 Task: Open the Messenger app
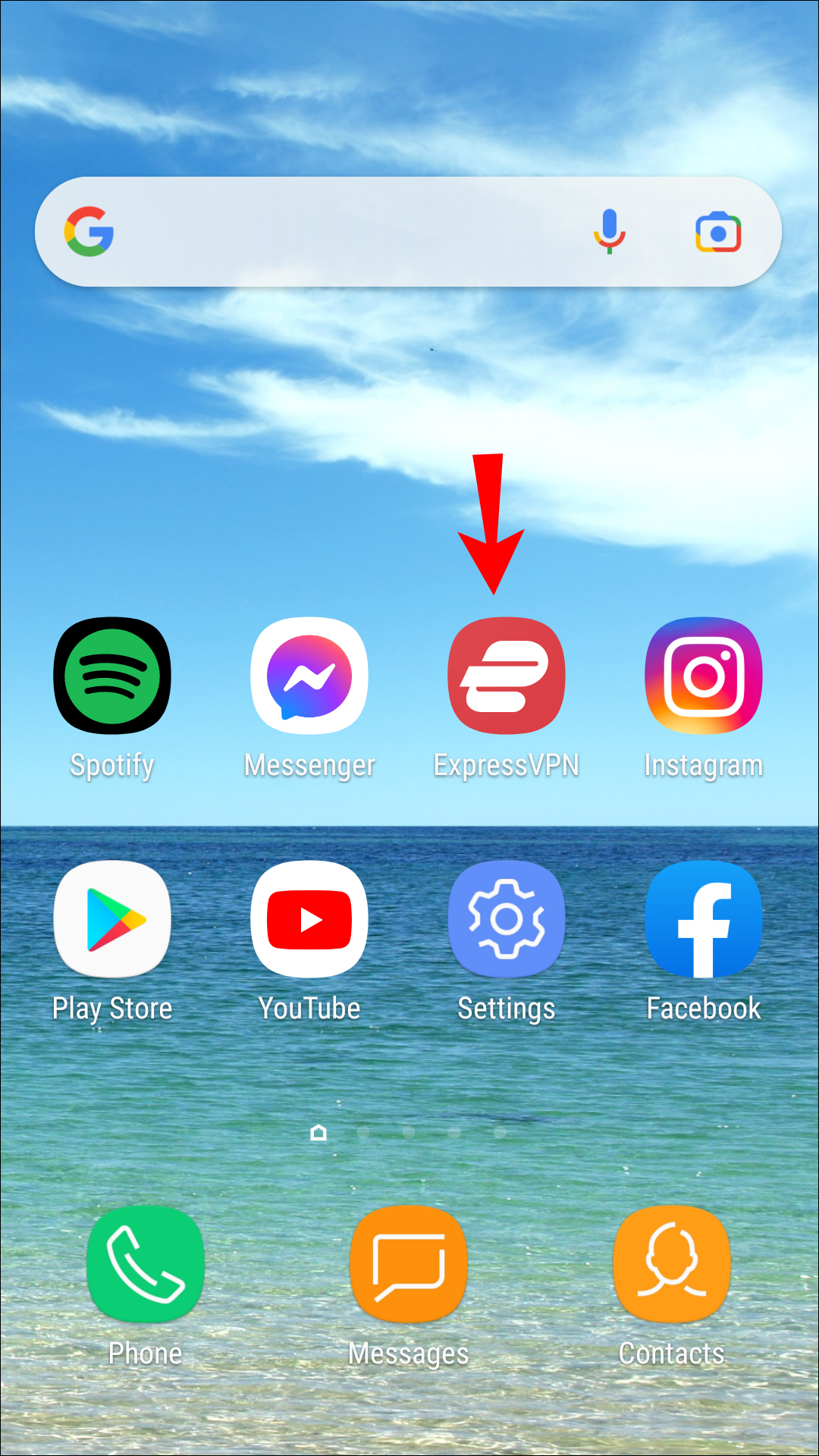tap(309, 676)
